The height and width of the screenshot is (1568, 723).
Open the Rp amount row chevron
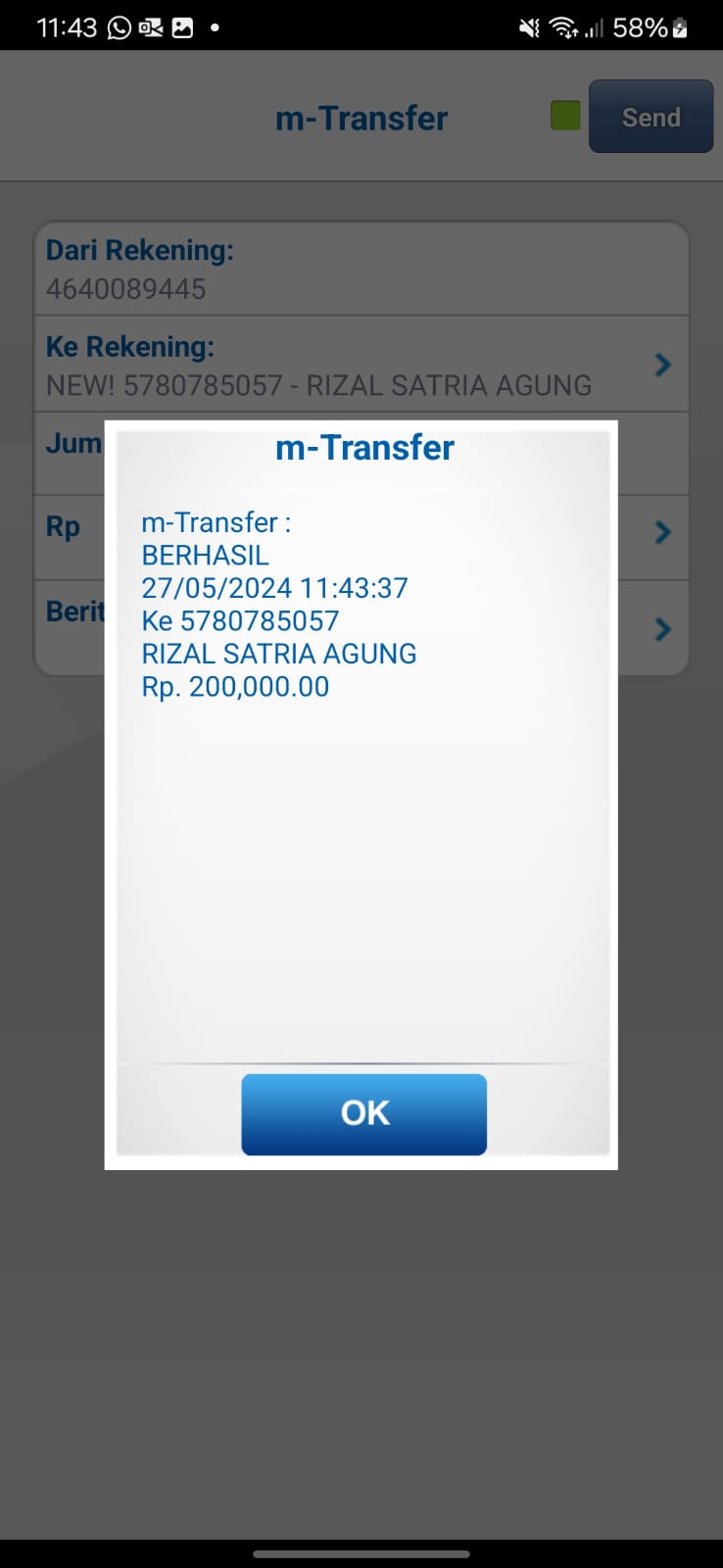point(663,532)
